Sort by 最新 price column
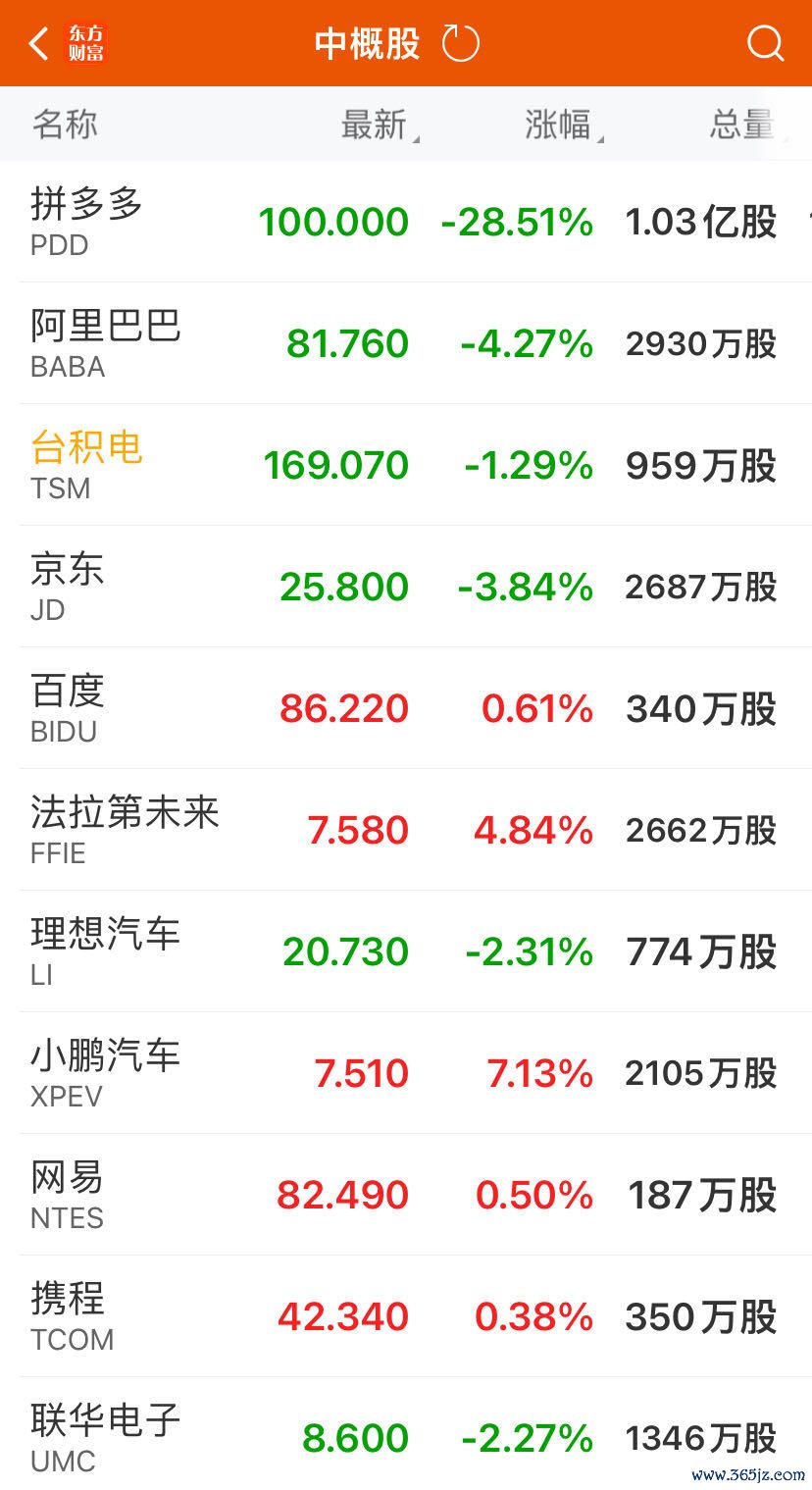Image resolution: width=812 pixels, height=1490 pixels. [x=379, y=125]
